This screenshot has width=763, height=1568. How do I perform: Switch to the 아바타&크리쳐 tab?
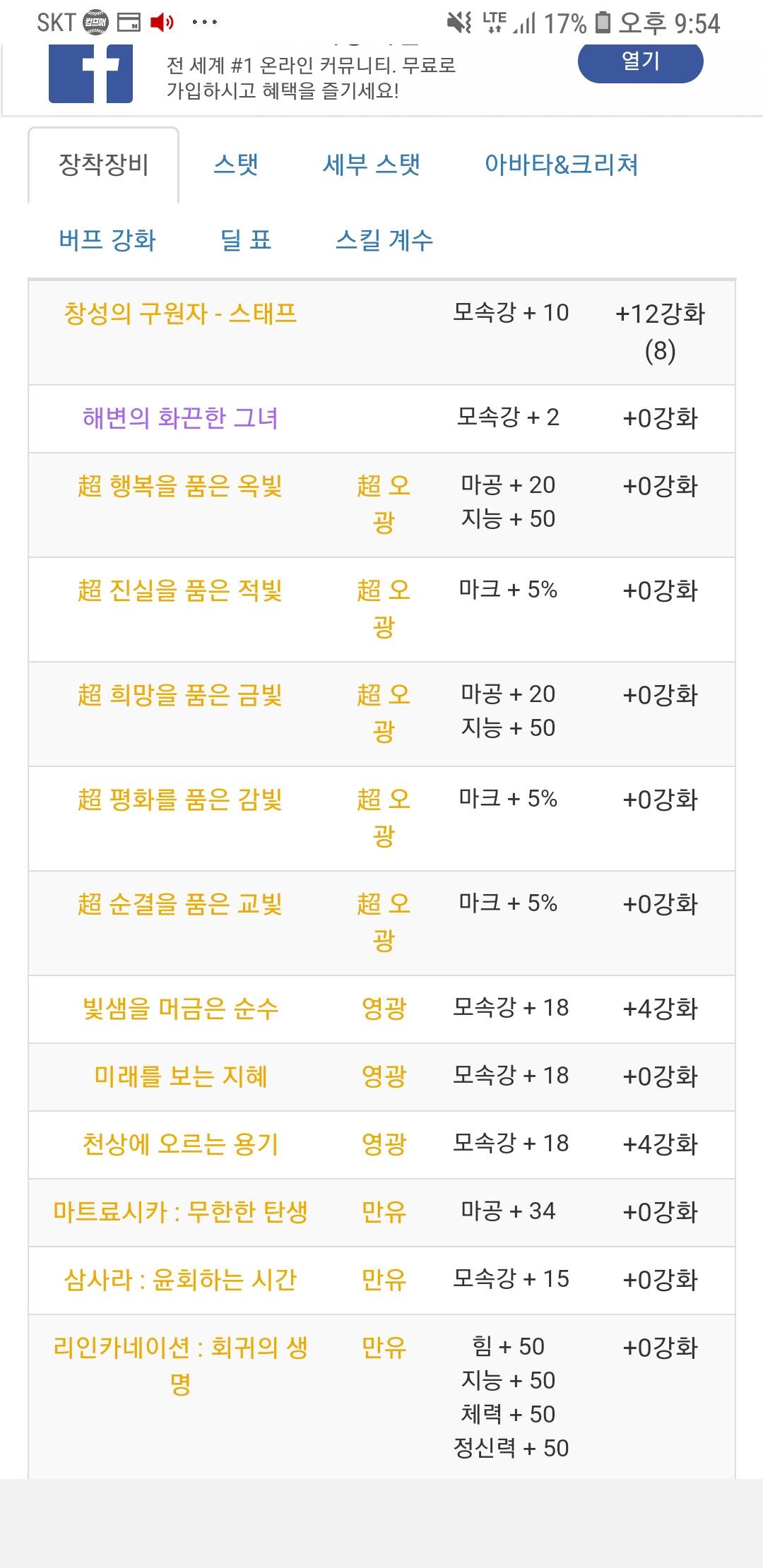561,165
